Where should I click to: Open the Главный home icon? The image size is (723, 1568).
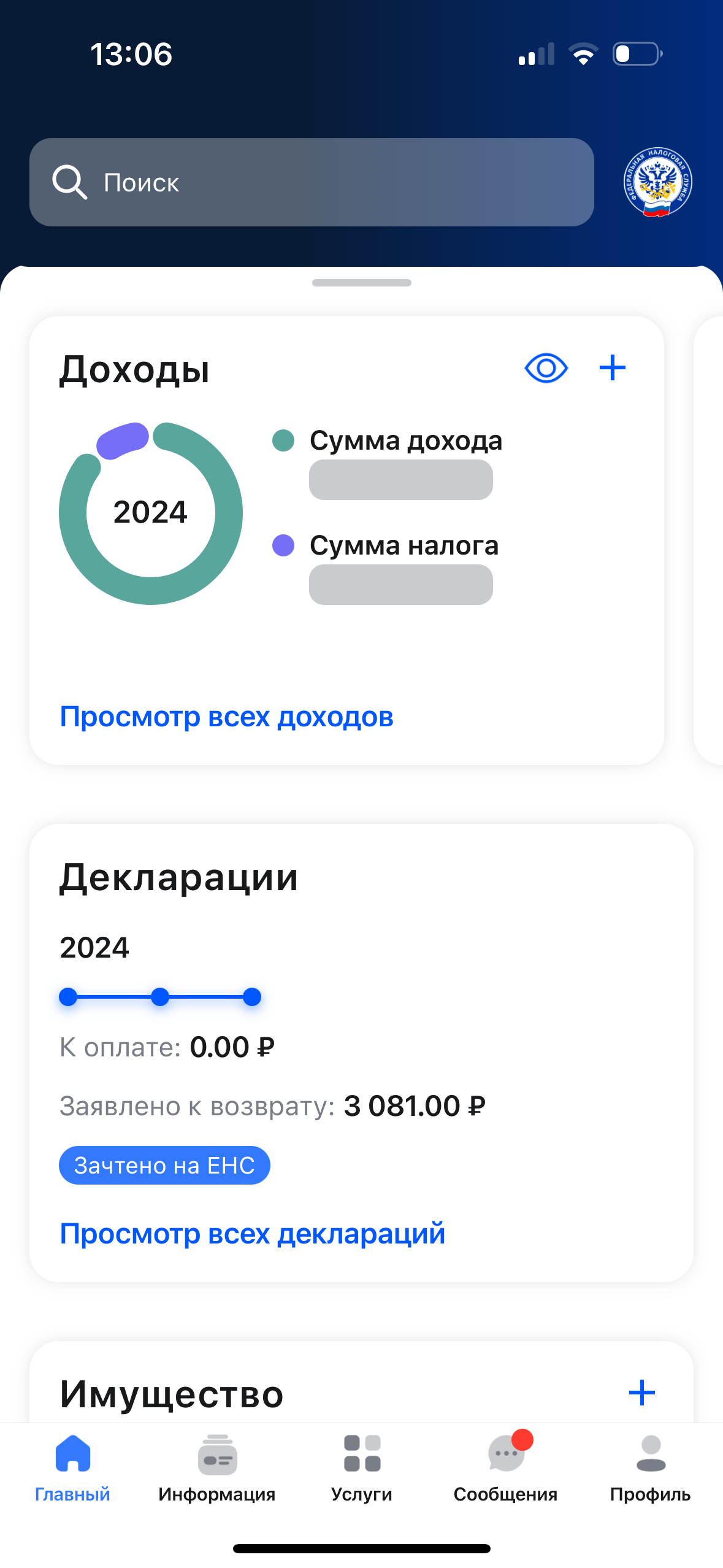click(72, 1453)
